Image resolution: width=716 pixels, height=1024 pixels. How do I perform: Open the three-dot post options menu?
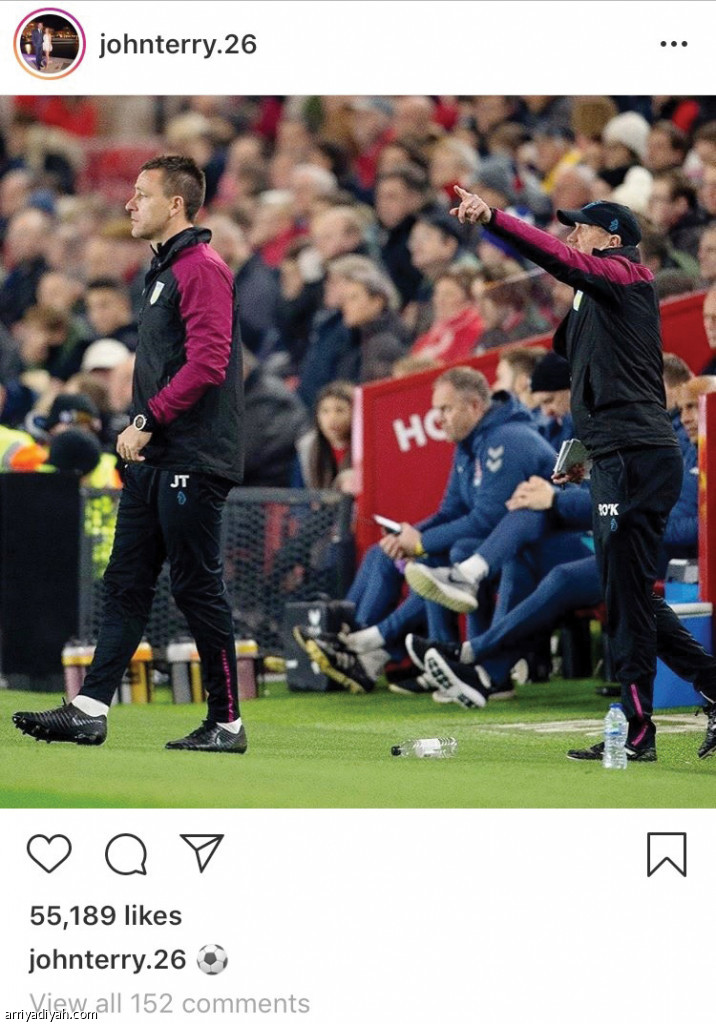tap(673, 44)
